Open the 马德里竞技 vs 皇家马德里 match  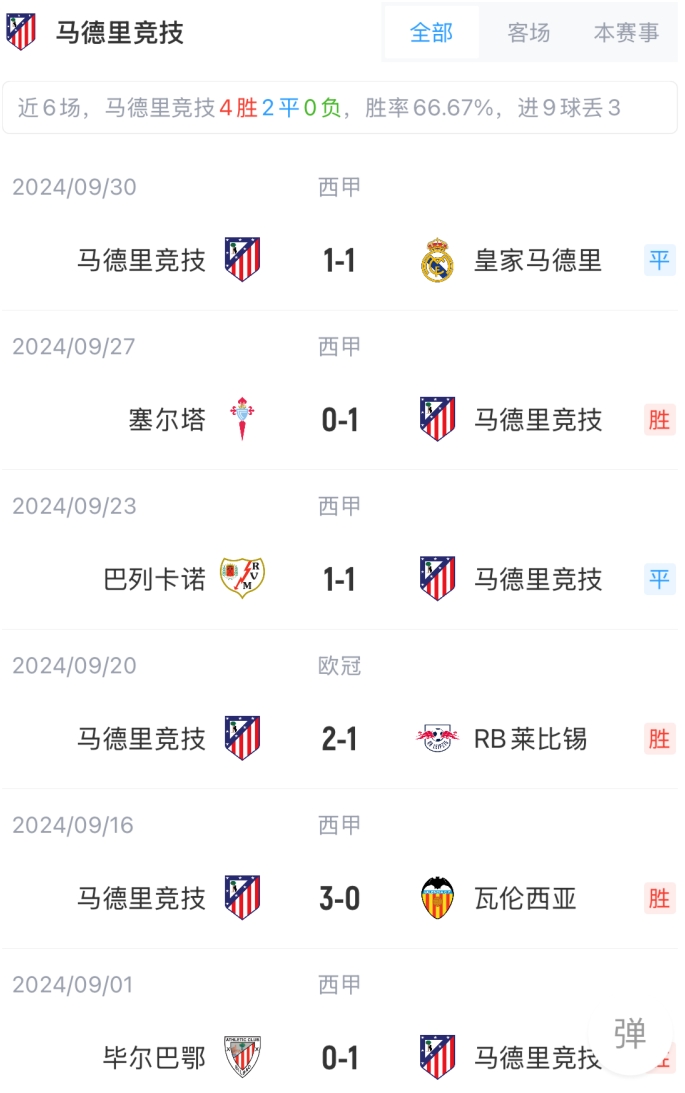click(340, 261)
